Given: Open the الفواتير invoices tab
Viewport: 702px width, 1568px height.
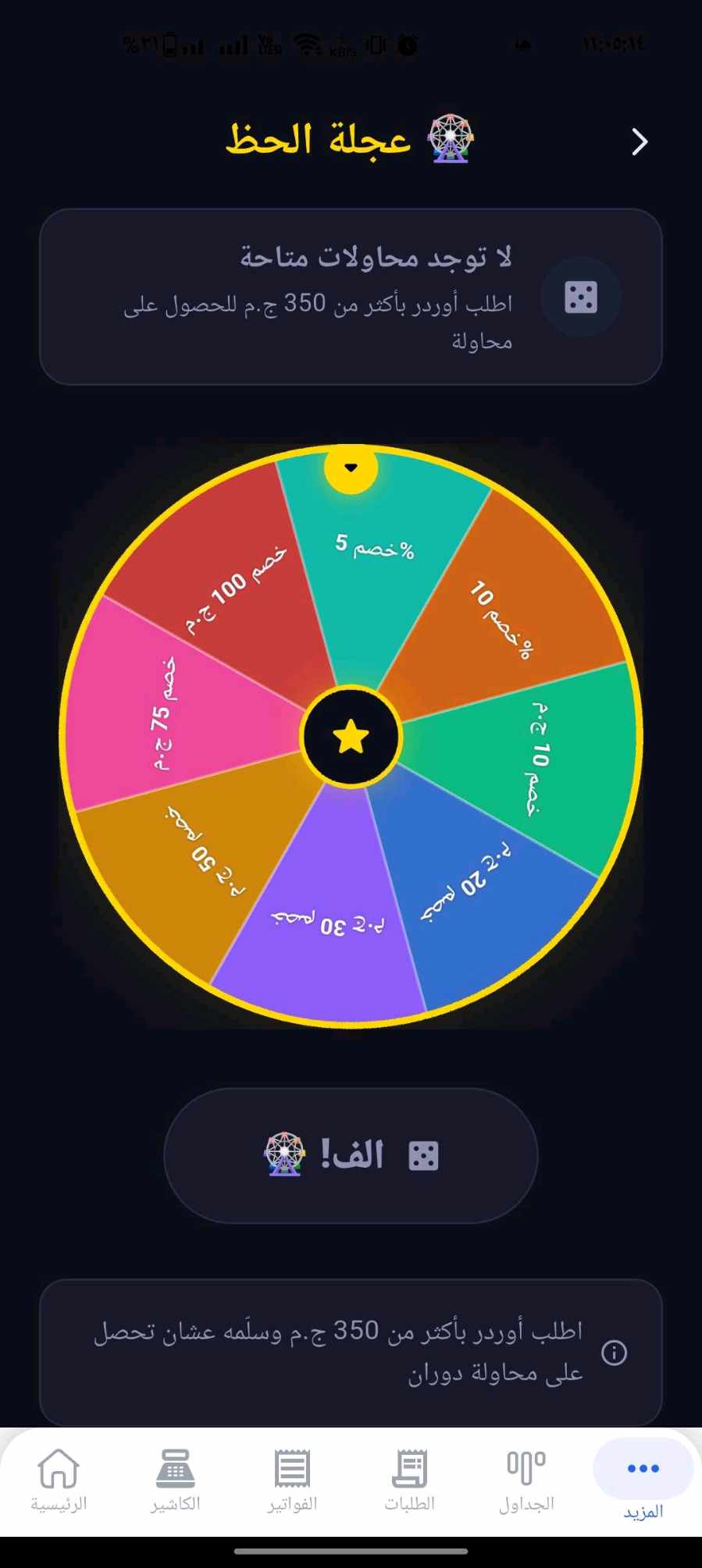Looking at the screenshot, I should pos(292,1481).
